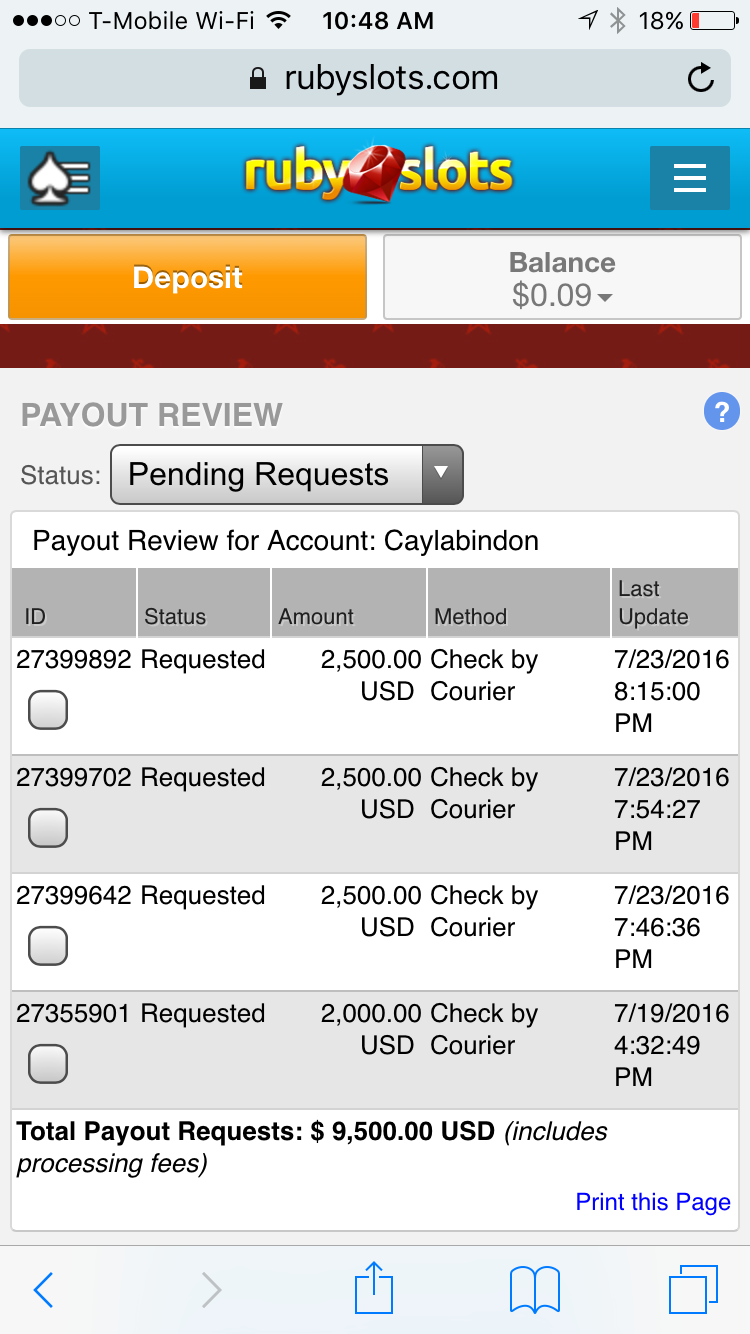Tick the checkbox for payout 27399642

click(x=48, y=946)
